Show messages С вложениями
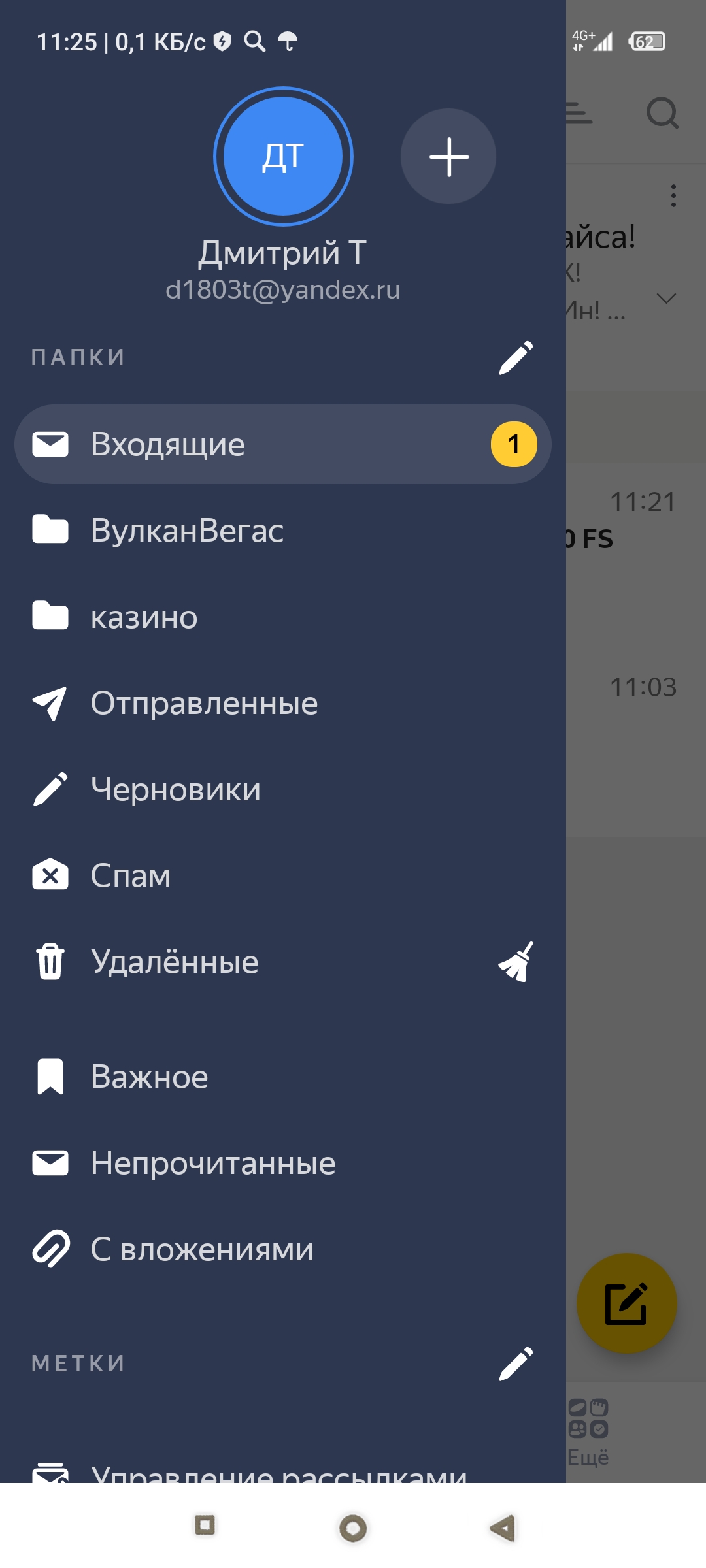The width and height of the screenshot is (706, 1568). pyautogui.click(x=283, y=1249)
